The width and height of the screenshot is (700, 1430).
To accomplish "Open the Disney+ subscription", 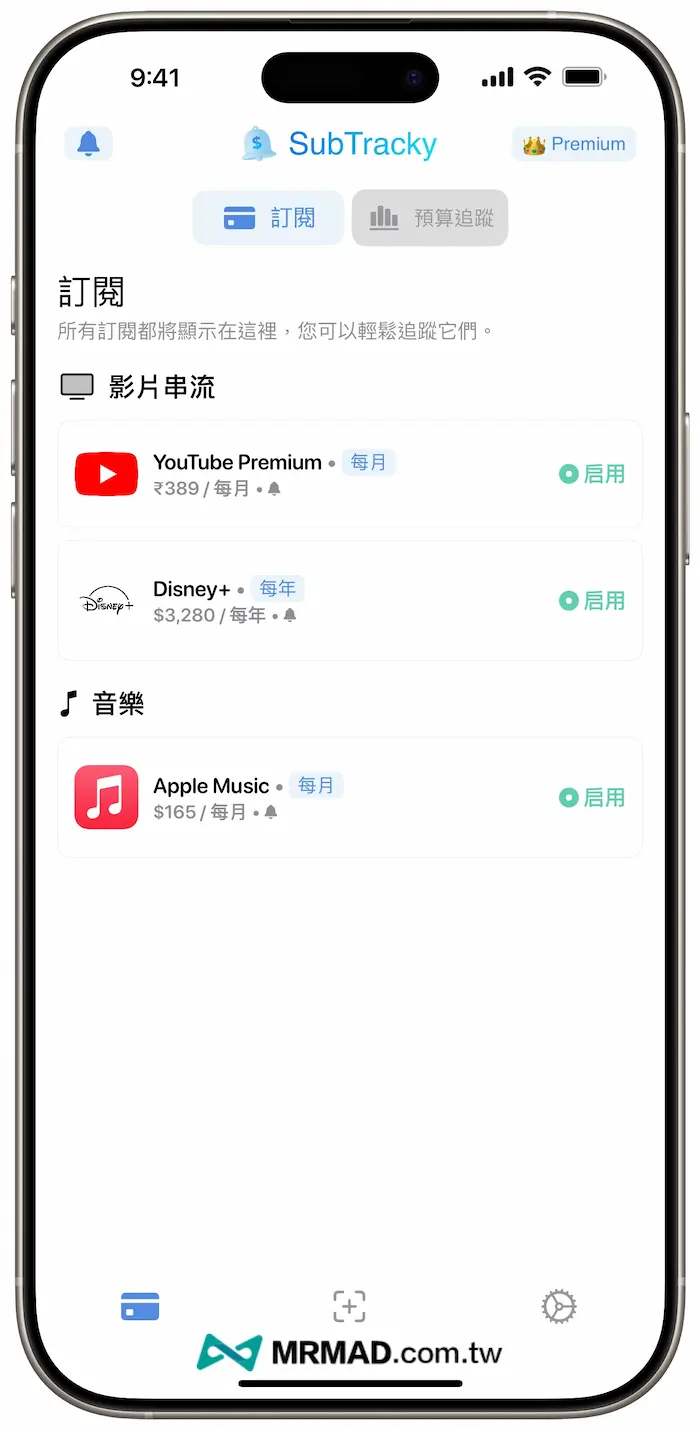I will [x=349, y=601].
